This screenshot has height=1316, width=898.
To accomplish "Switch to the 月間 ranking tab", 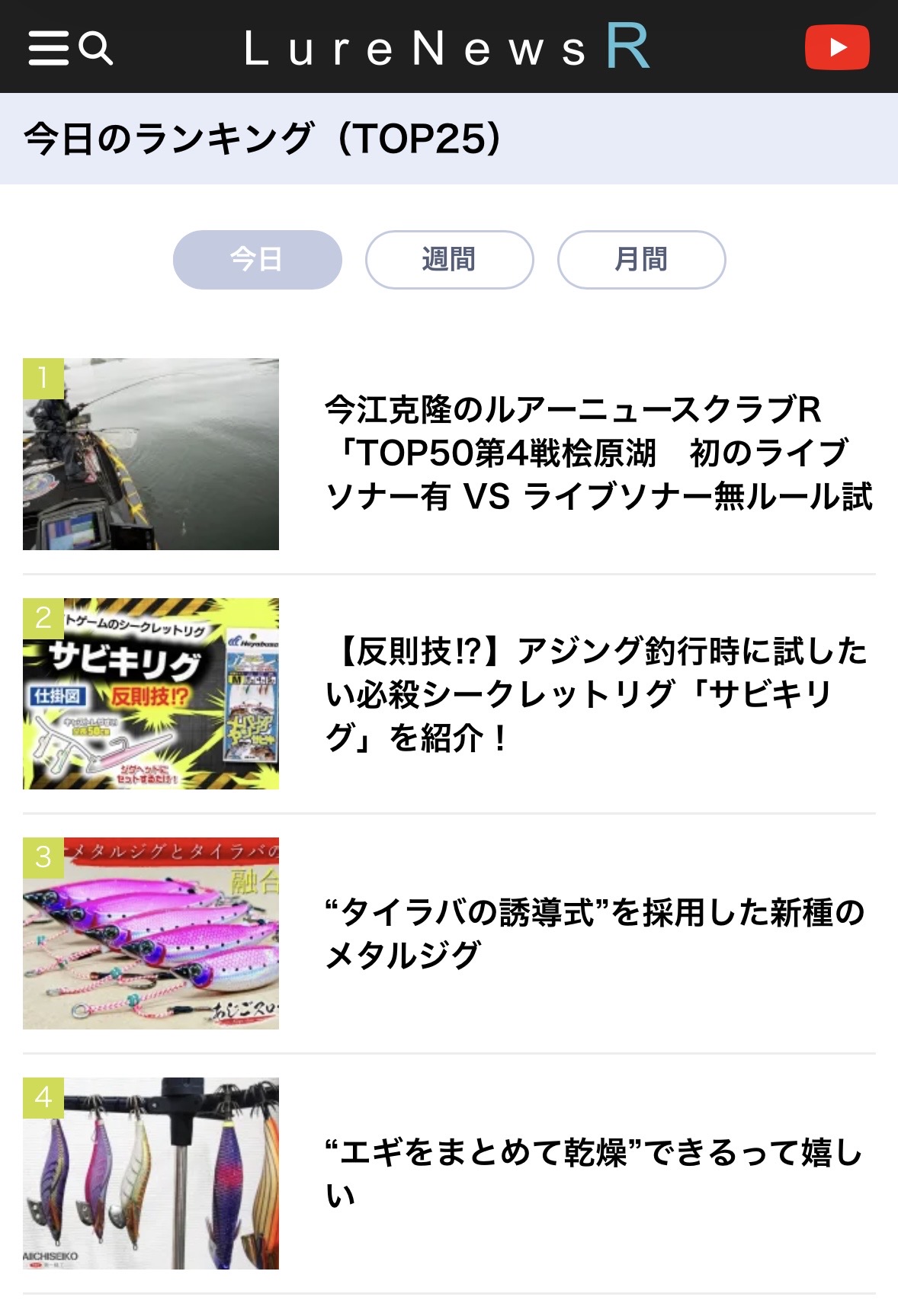I will 641,260.
